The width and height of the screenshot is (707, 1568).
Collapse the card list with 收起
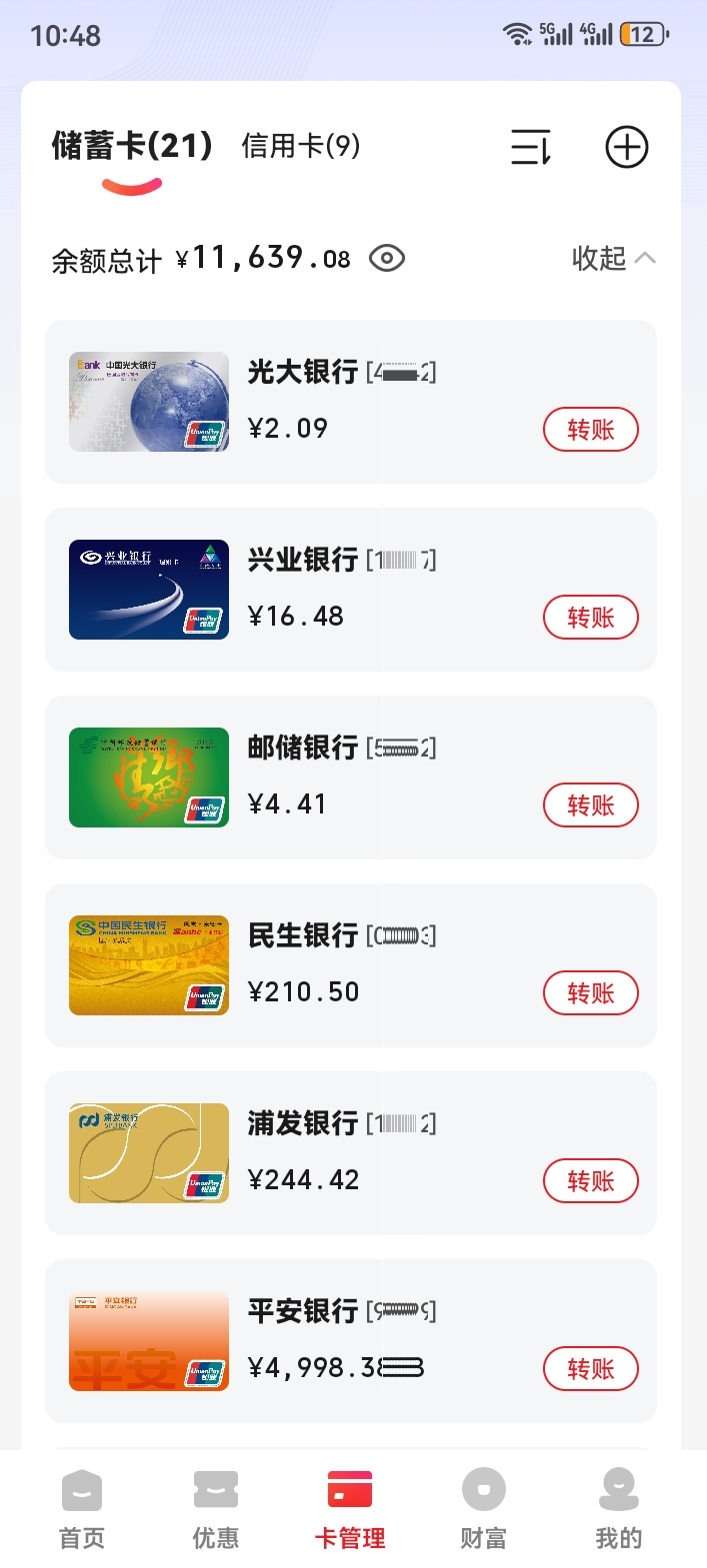pos(612,259)
